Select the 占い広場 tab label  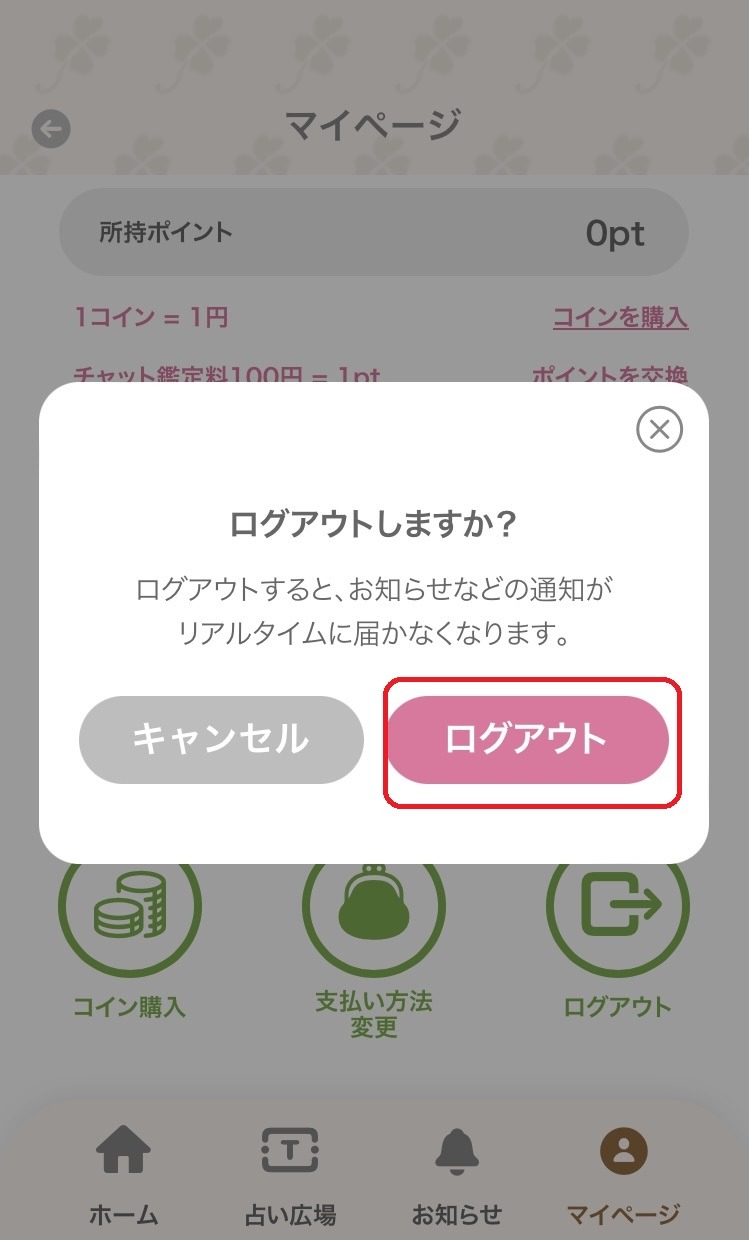coord(289,1215)
